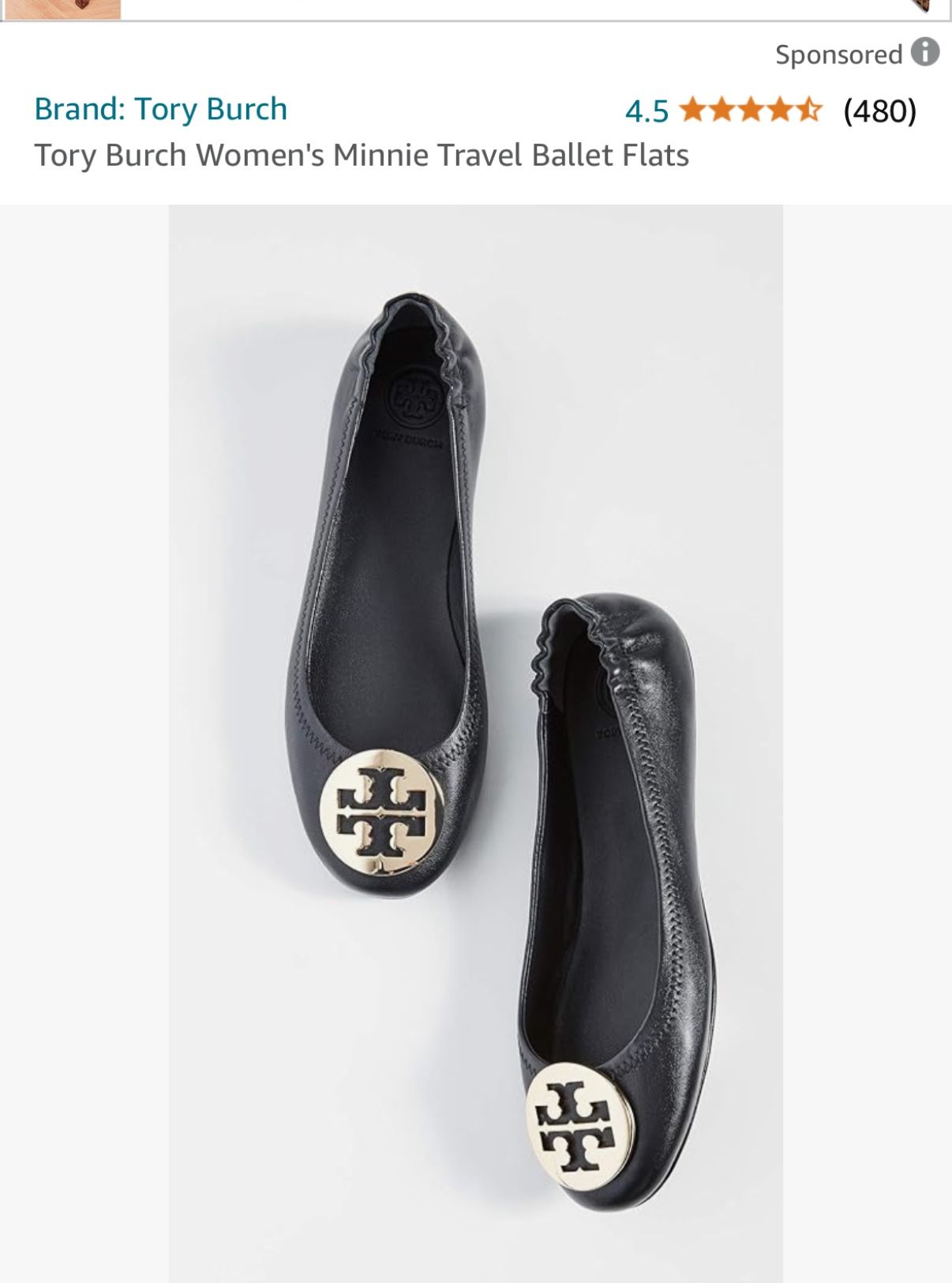Click the Sponsored label text
952x1283 pixels.
pyautogui.click(x=840, y=54)
